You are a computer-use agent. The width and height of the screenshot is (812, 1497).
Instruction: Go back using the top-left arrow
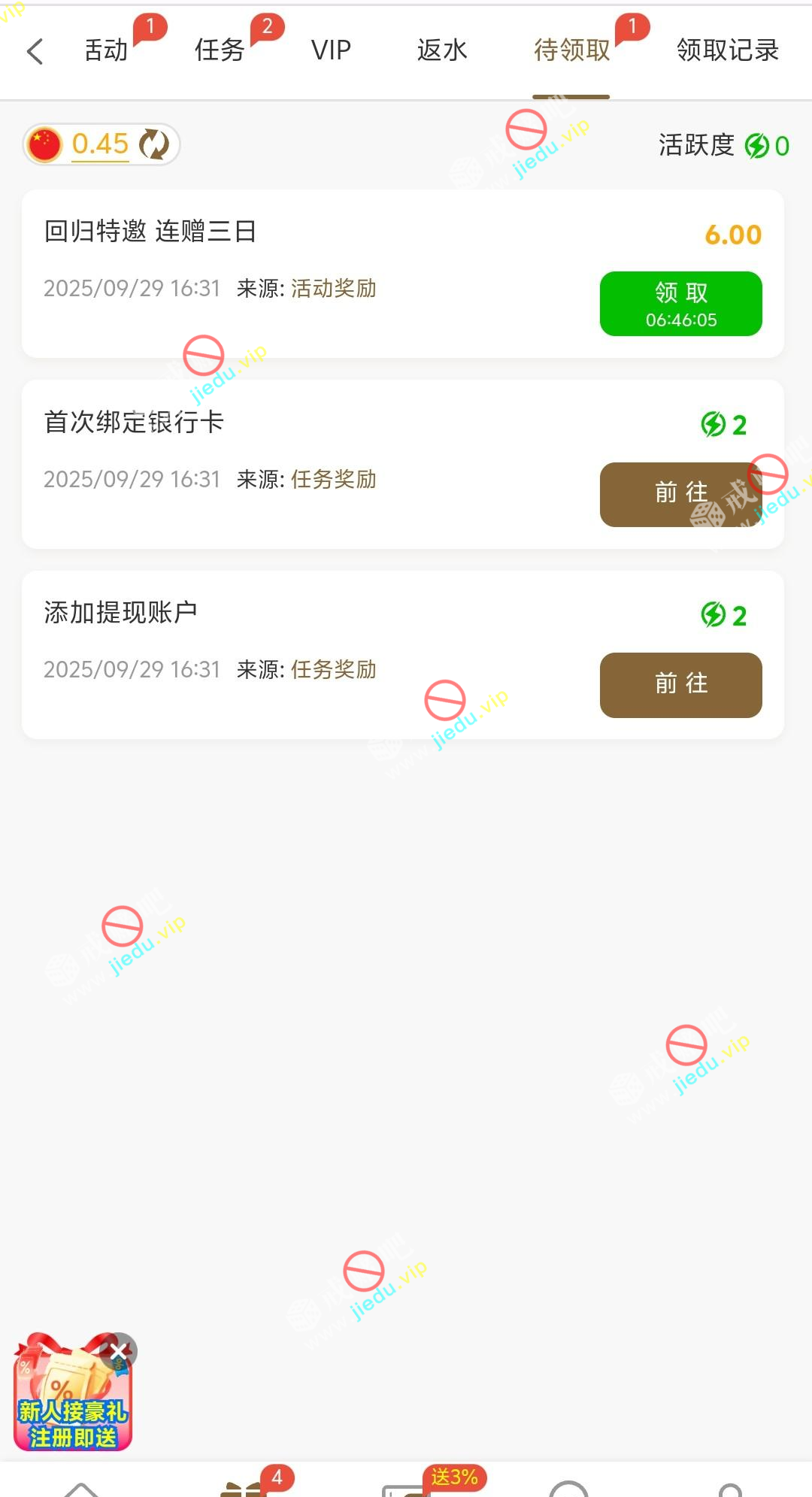pos(35,51)
